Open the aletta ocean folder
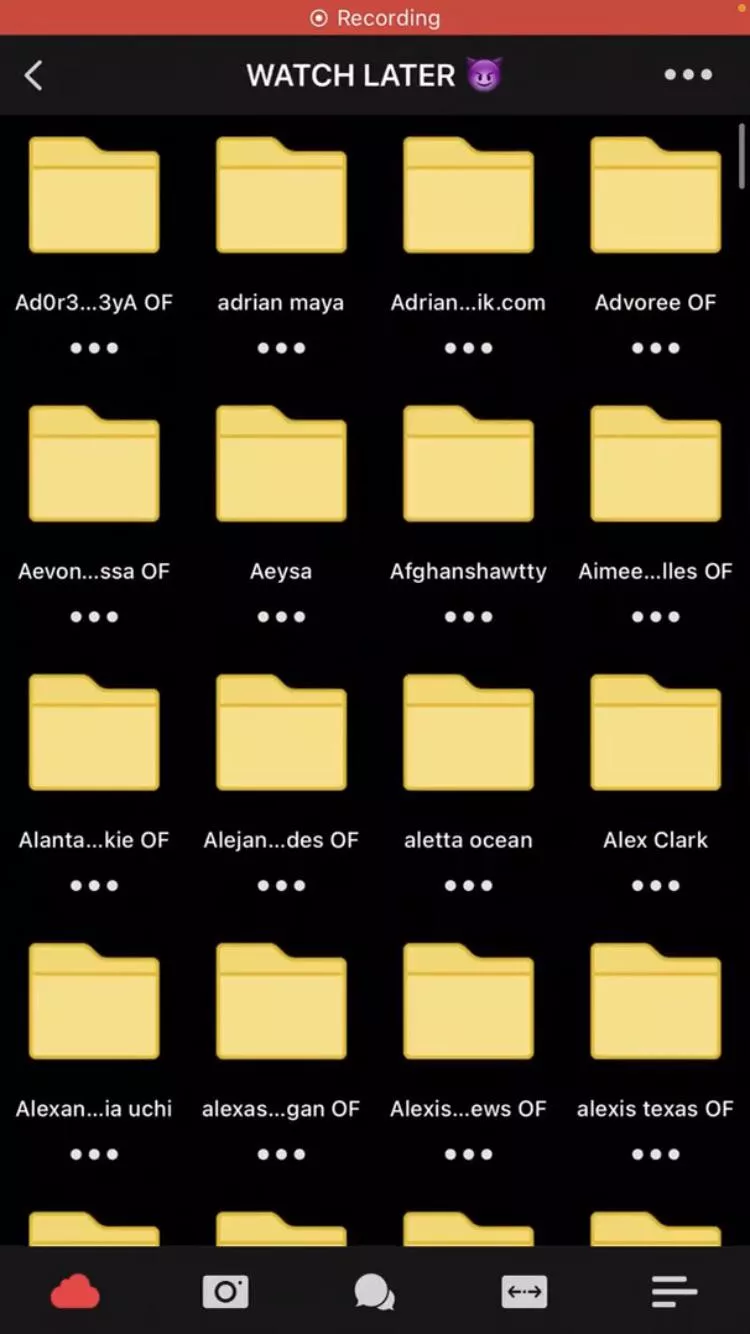 click(x=468, y=734)
